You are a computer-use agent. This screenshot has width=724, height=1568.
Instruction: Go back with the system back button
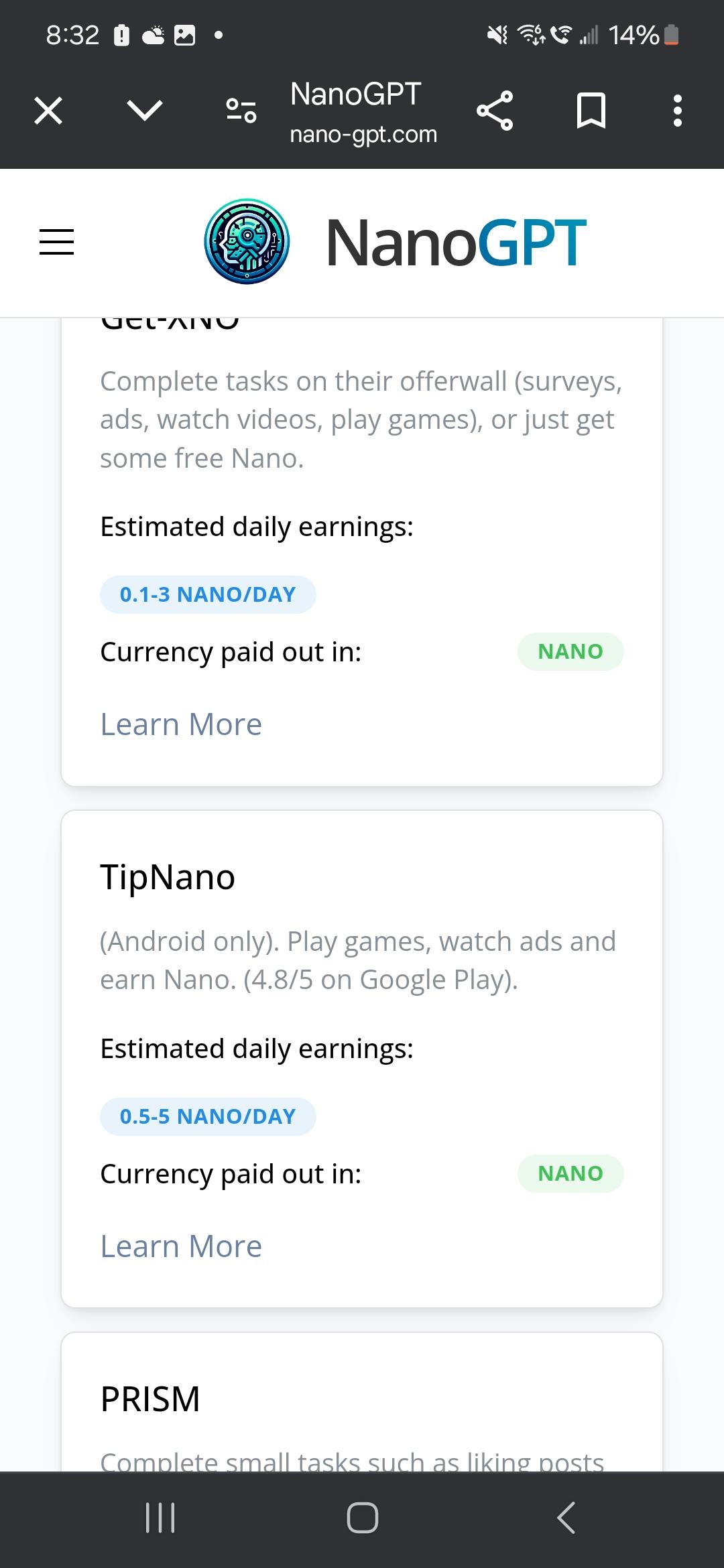[566, 1518]
